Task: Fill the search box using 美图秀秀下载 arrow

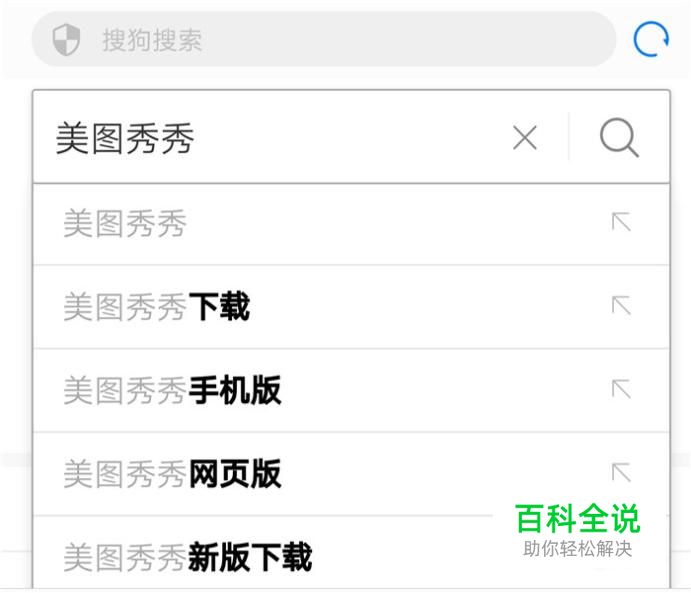Action: pos(621,305)
